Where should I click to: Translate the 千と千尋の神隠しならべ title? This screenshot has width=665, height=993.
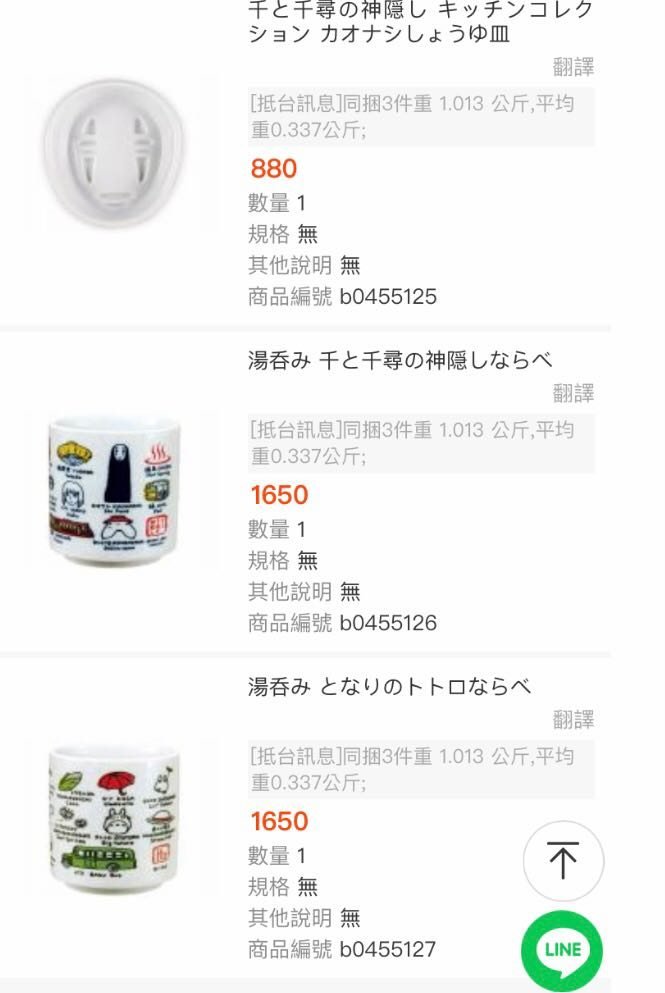tap(573, 393)
